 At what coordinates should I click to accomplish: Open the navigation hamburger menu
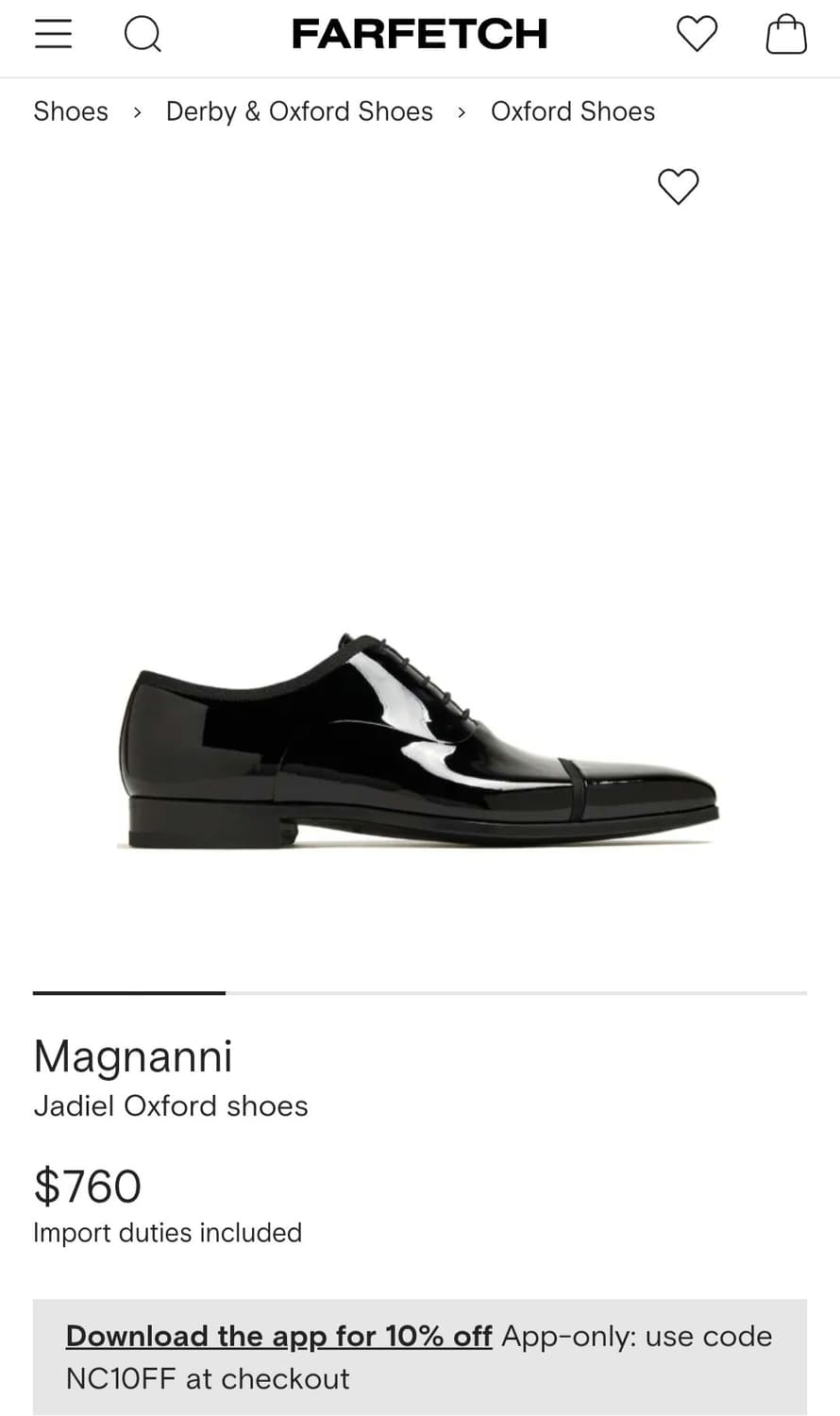[x=53, y=34]
